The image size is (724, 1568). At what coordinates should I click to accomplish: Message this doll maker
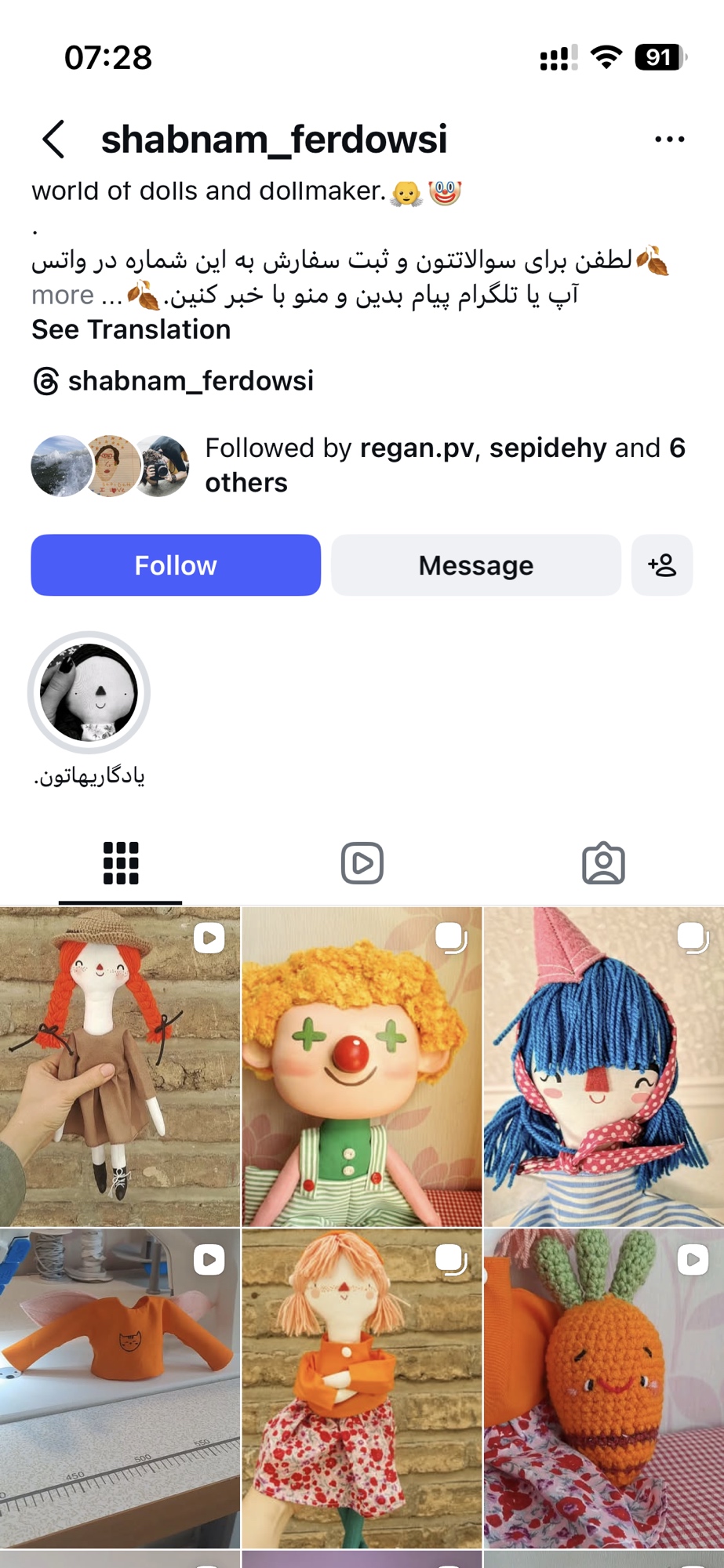coord(475,565)
